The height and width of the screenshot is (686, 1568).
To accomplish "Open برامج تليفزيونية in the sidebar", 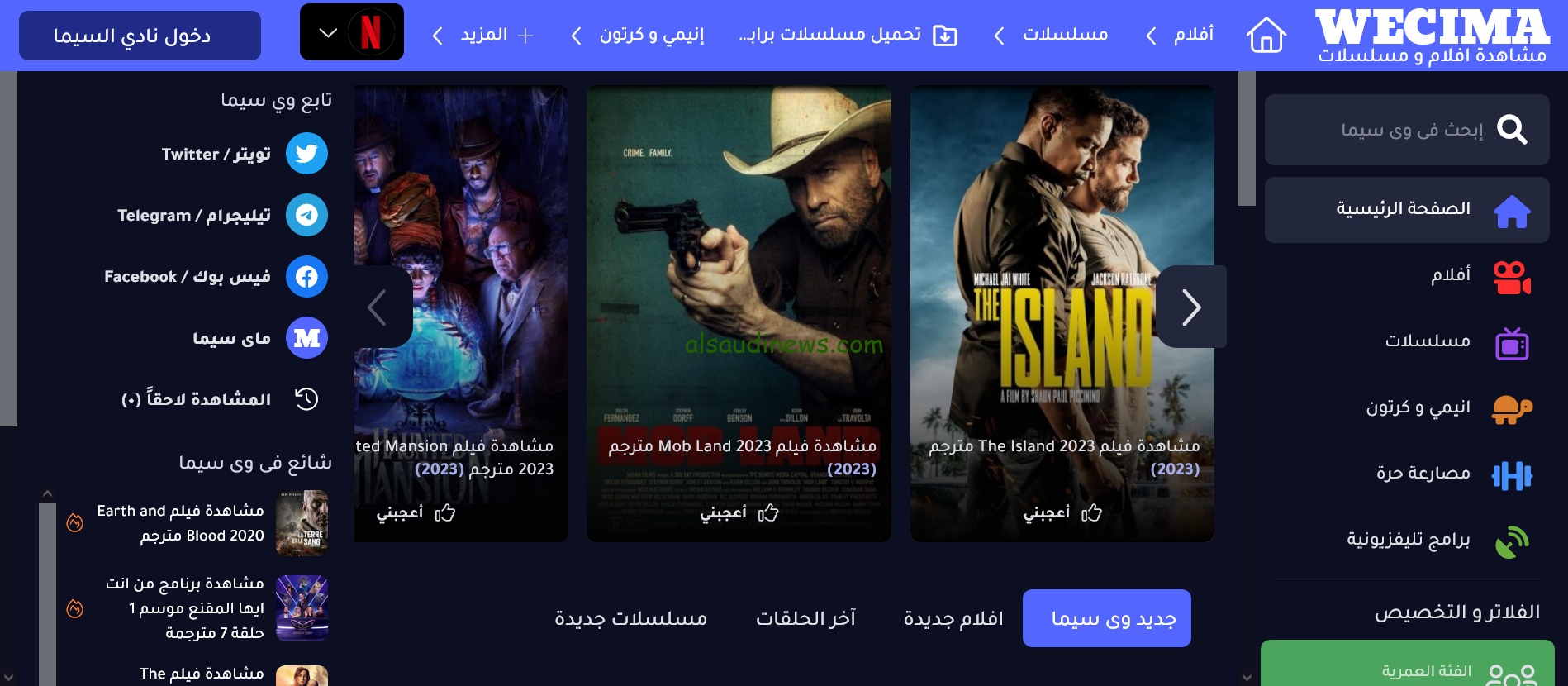I will tap(1408, 539).
